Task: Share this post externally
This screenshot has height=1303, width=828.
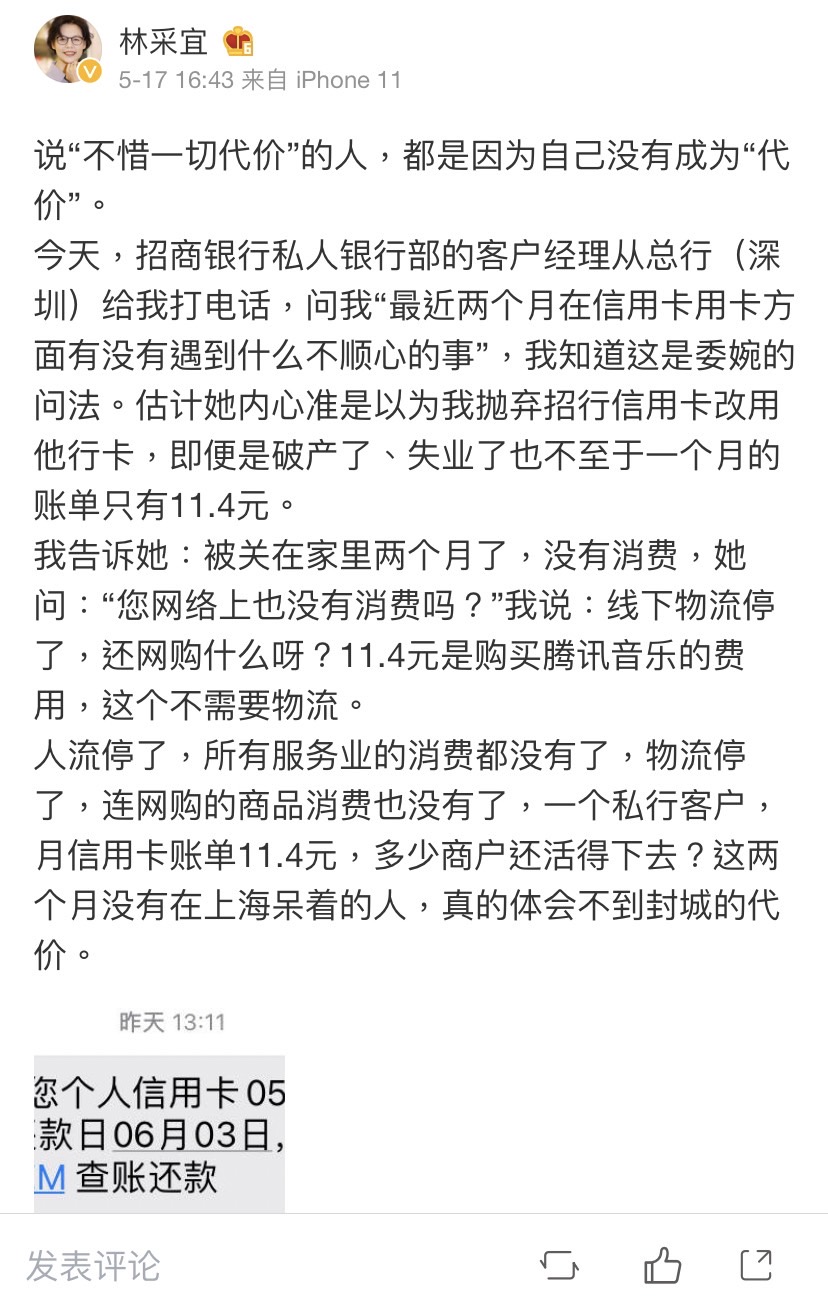Action: pos(757,1265)
